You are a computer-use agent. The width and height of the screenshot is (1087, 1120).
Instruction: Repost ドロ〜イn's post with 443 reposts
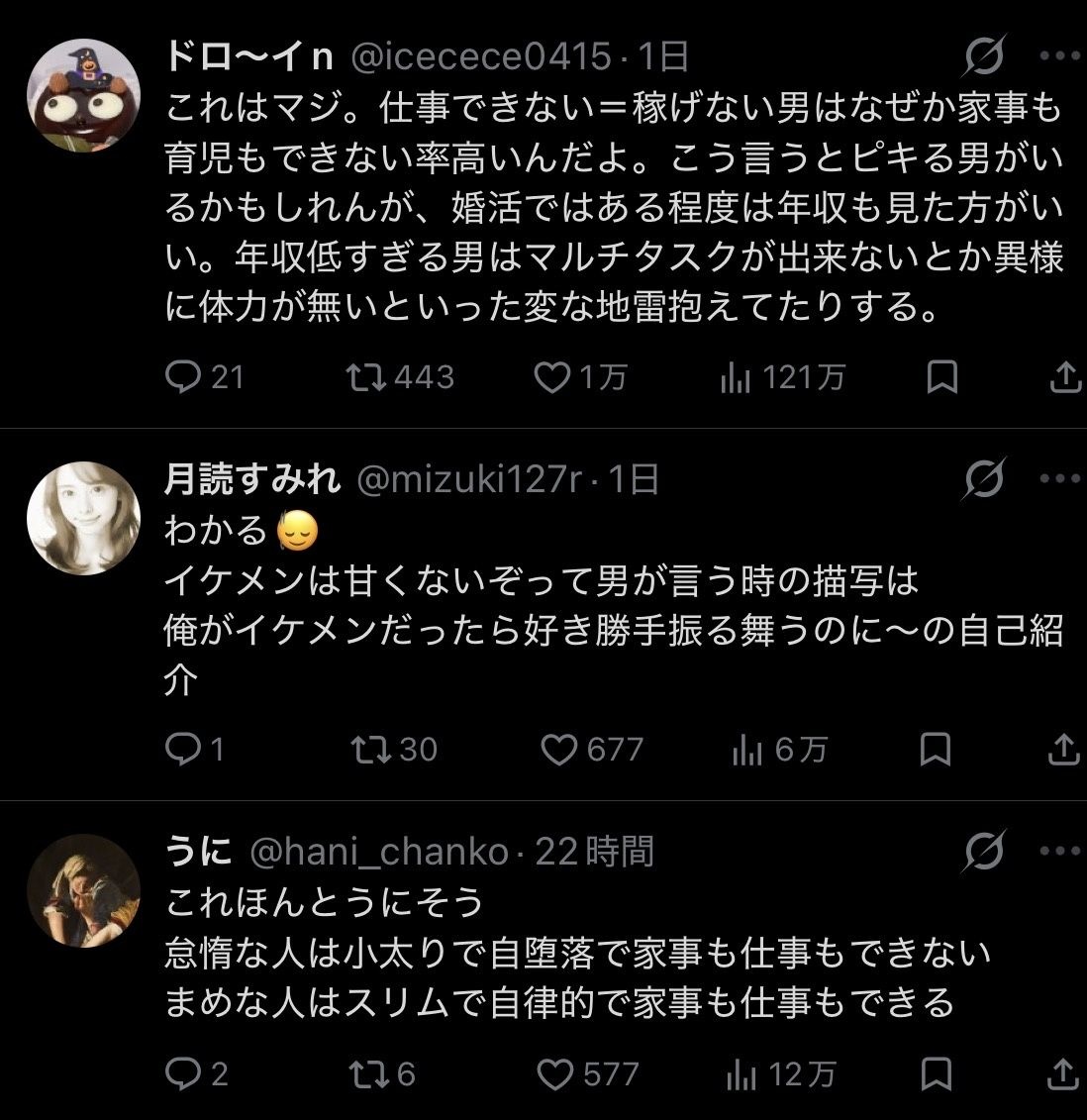point(400,377)
